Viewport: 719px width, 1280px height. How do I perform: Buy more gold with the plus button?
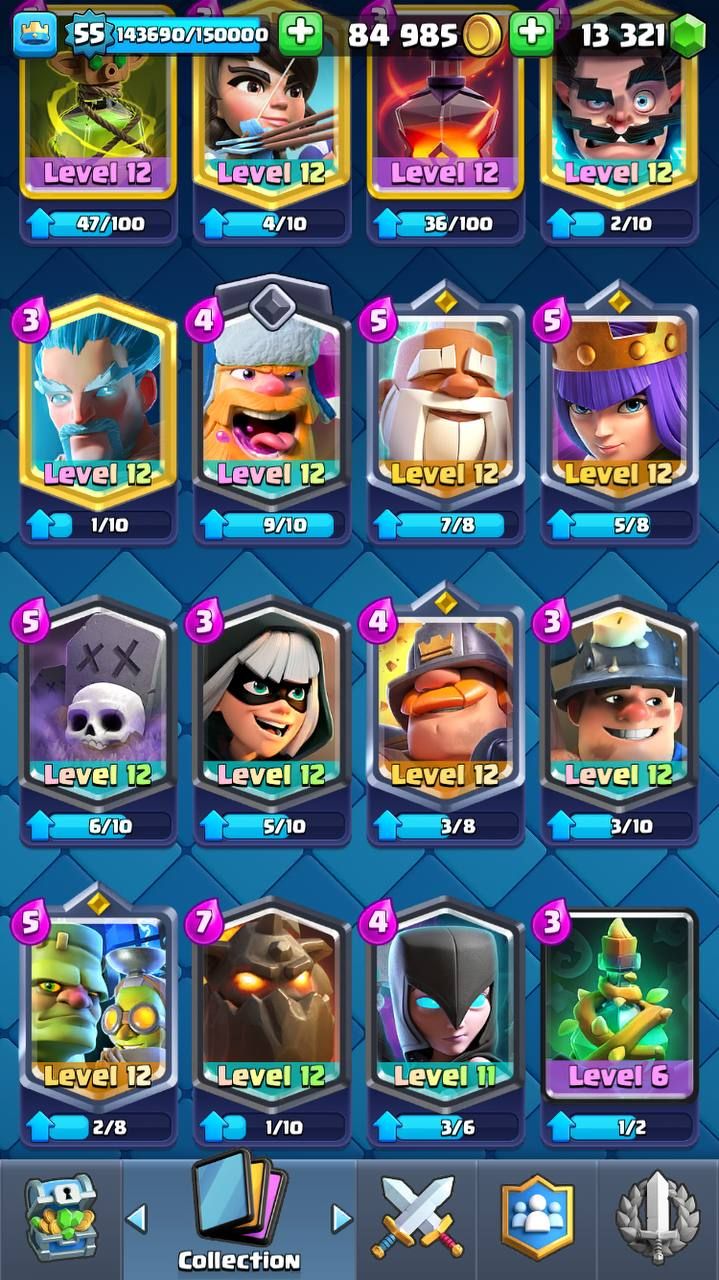point(531,35)
